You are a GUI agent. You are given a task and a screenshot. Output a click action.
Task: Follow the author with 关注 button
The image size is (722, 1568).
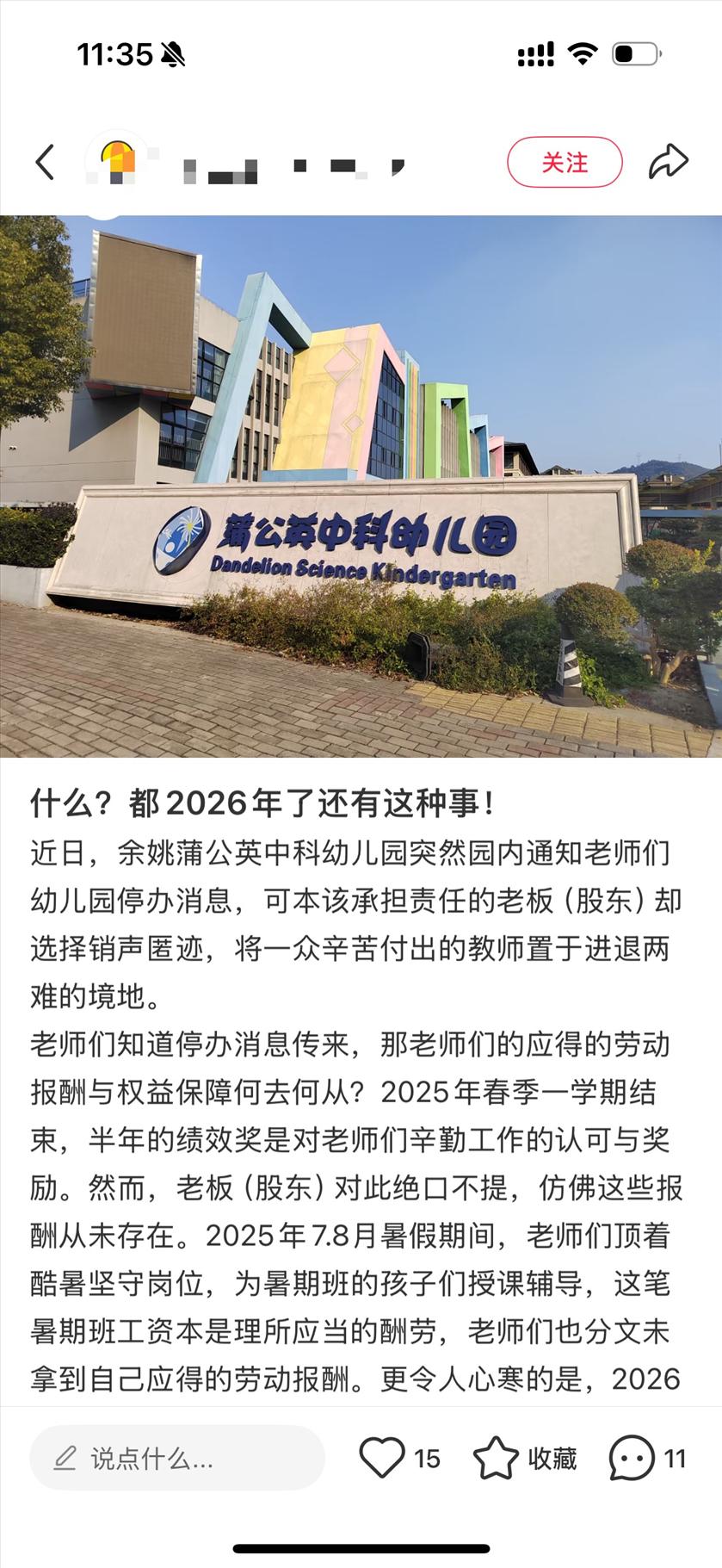[x=565, y=162]
